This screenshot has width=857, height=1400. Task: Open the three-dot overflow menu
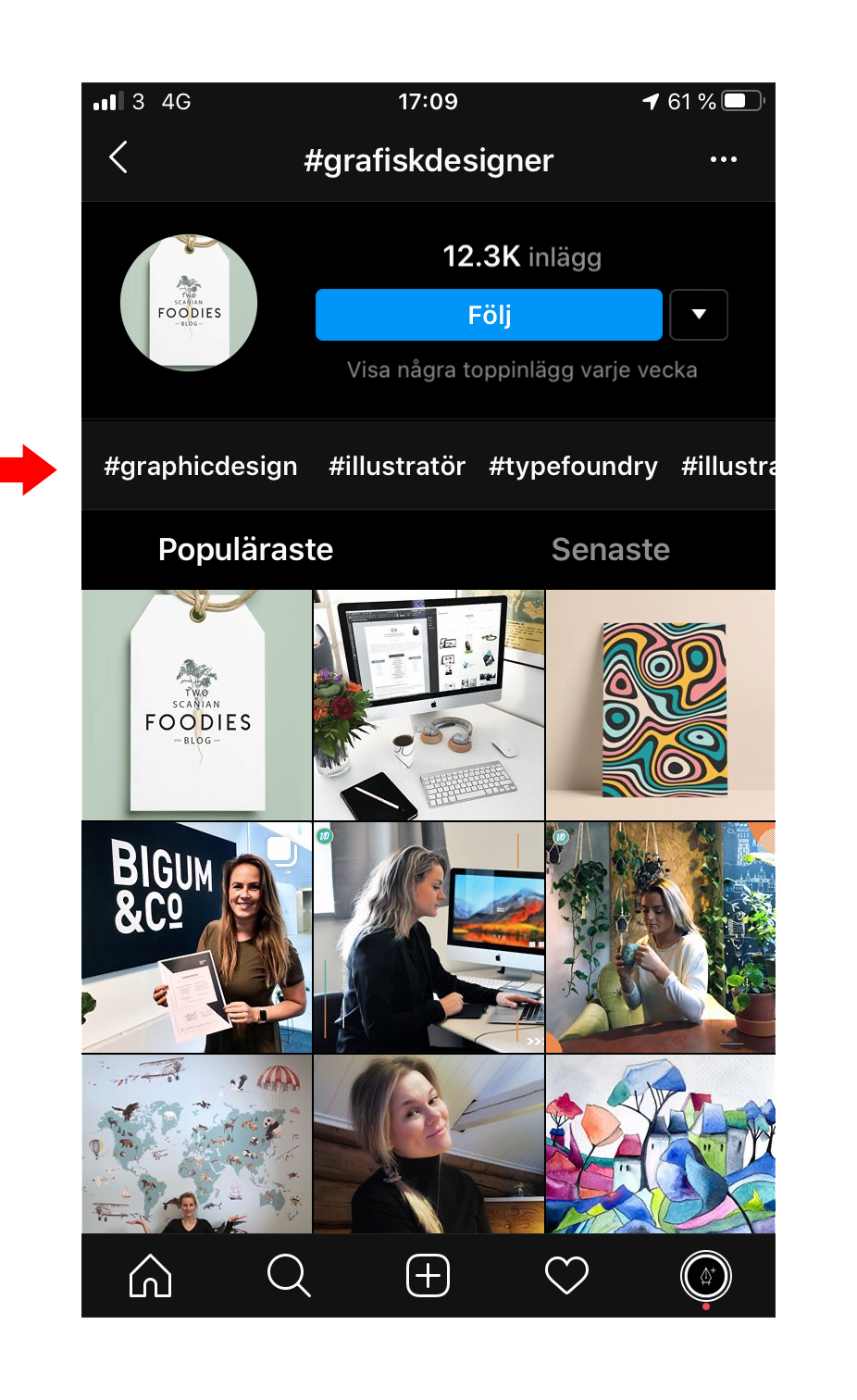(723, 159)
